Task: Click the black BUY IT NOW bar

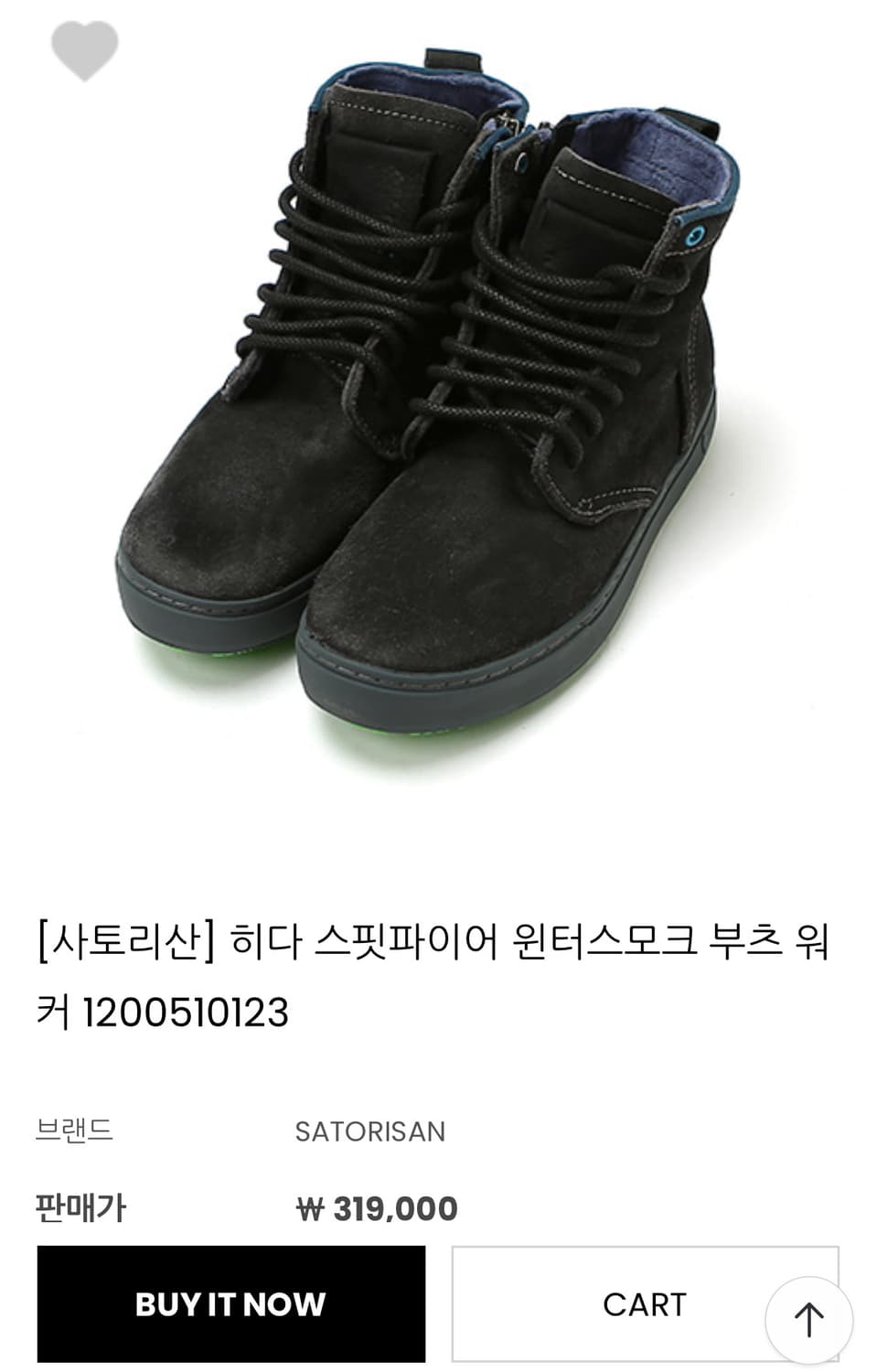Action: pos(231,1305)
